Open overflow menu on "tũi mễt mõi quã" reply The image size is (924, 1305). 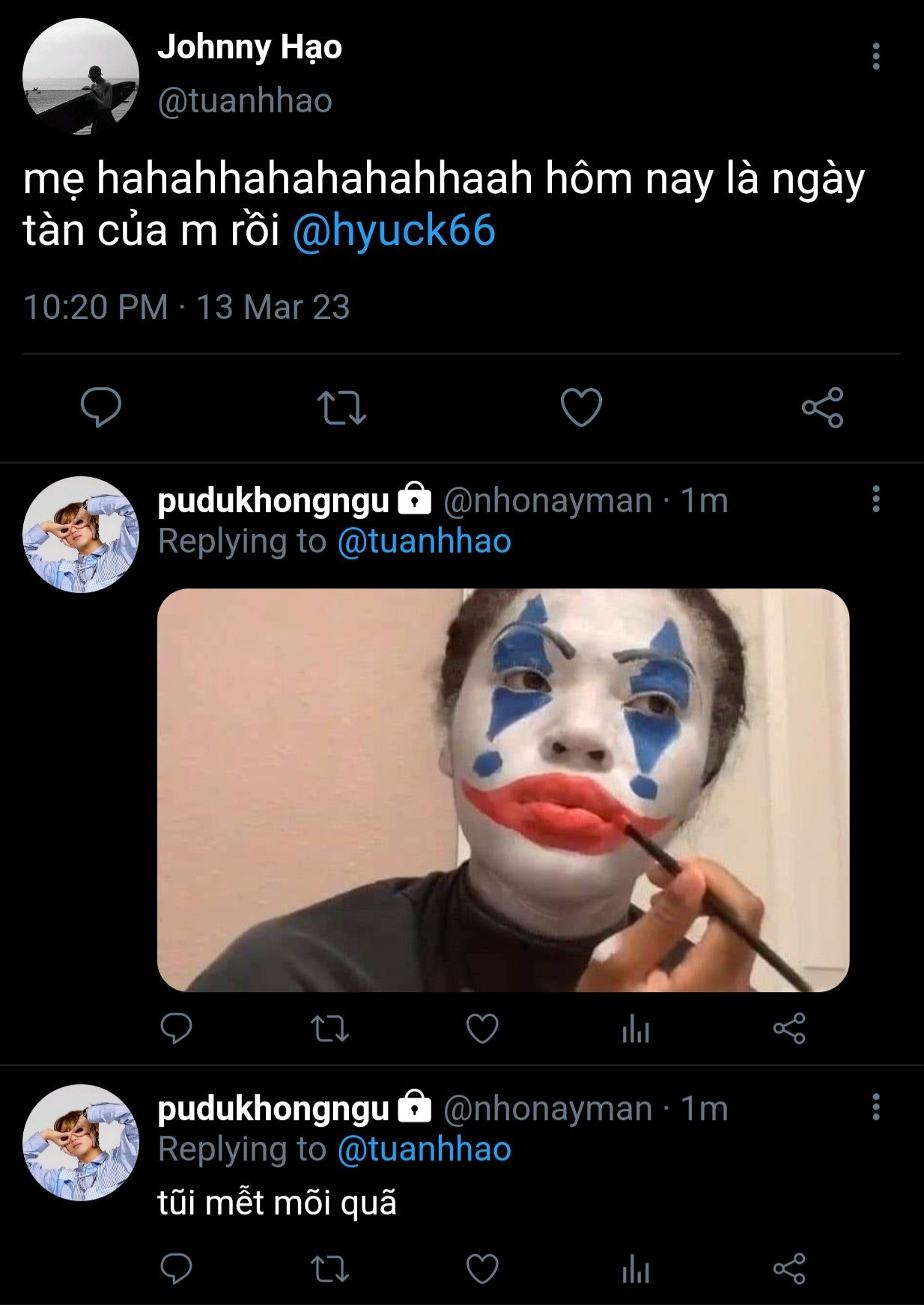(875, 1107)
